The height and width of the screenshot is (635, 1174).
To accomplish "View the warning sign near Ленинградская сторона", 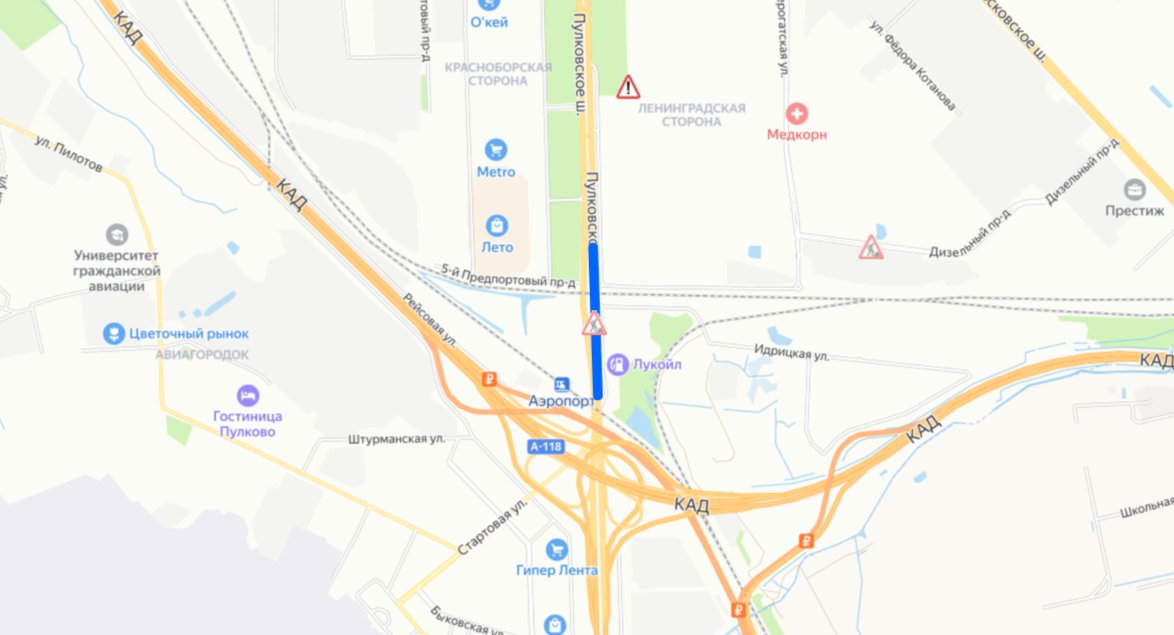I will [x=627, y=87].
